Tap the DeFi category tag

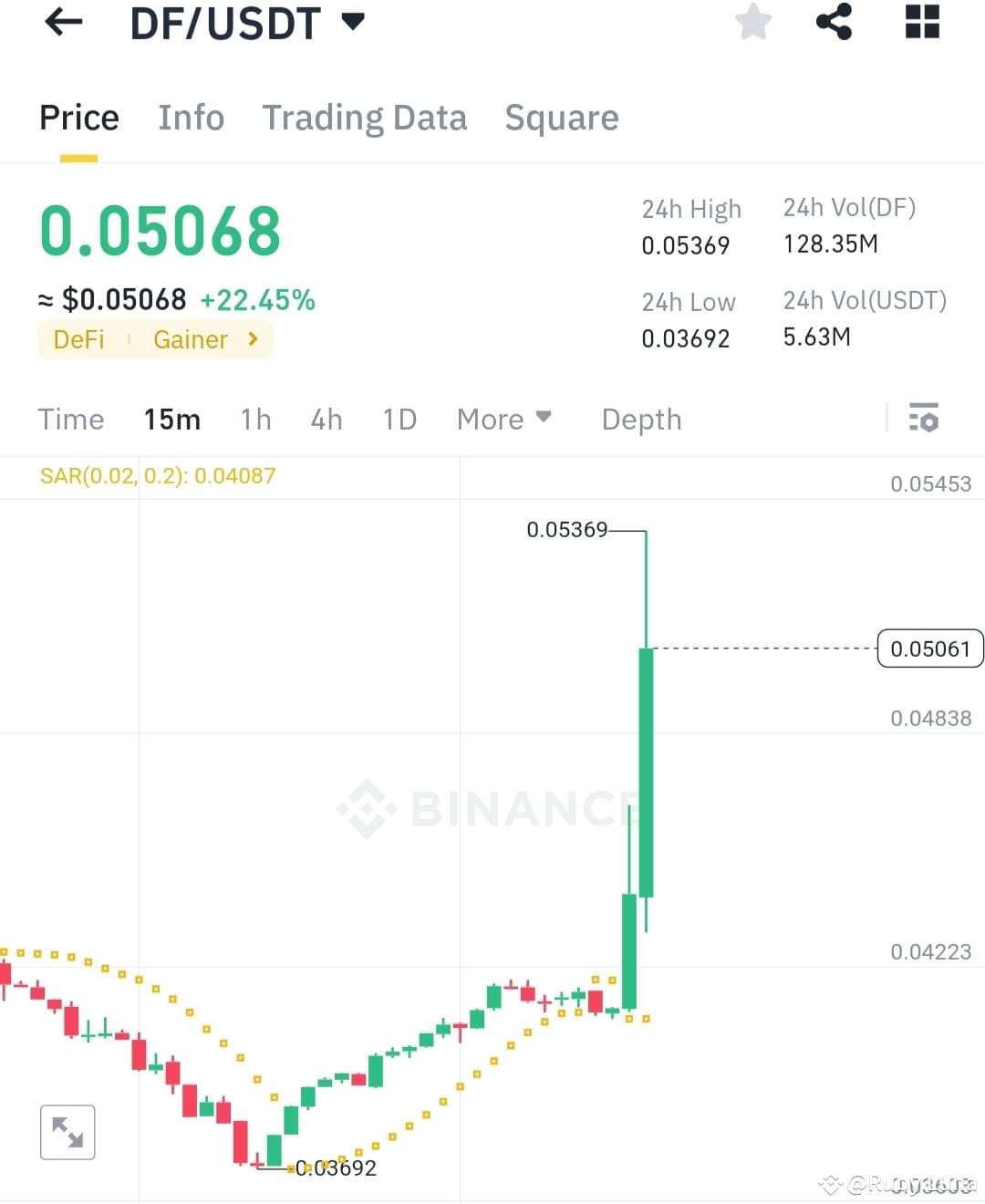[x=78, y=338]
